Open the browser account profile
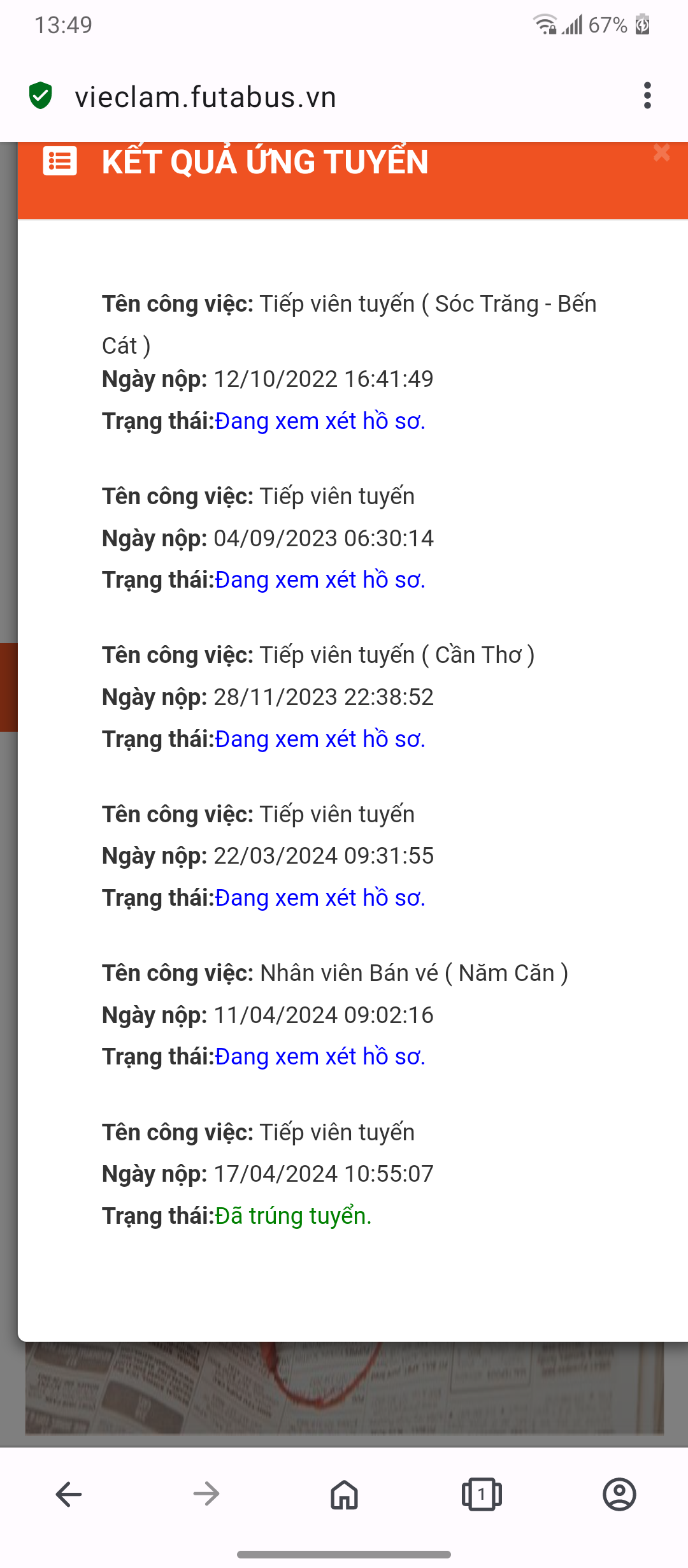This screenshot has width=688, height=1568. (x=619, y=1494)
